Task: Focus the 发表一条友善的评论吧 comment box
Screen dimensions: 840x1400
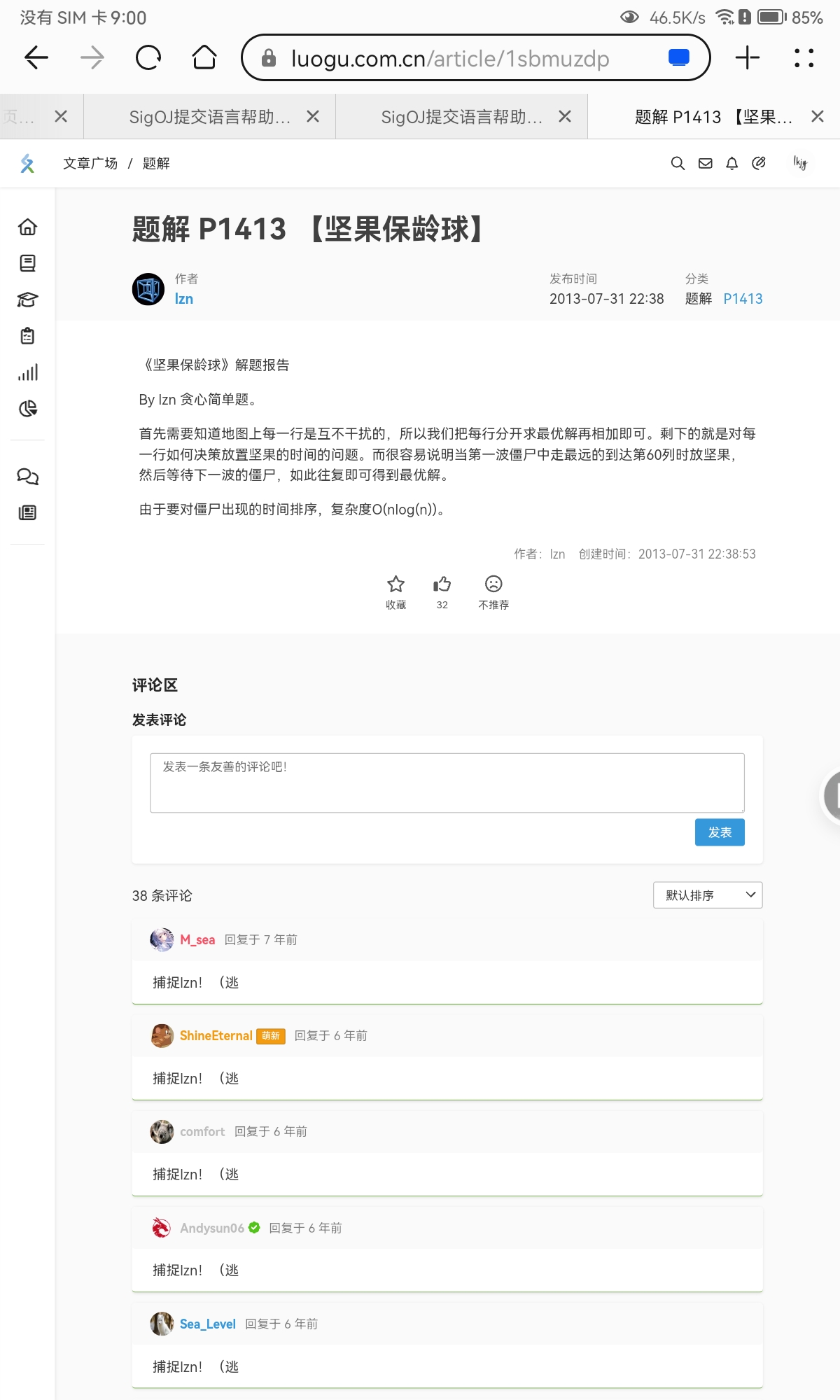Action: 447,783
